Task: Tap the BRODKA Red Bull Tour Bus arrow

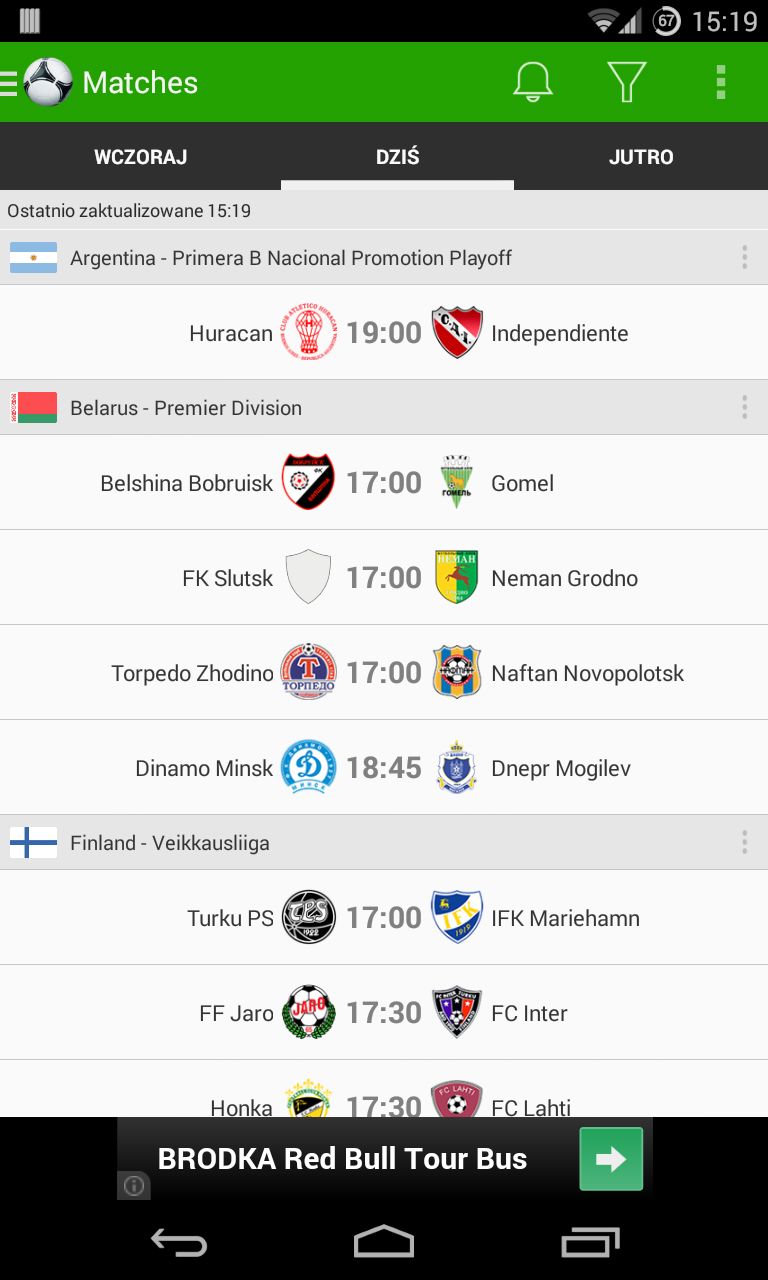Action: [x=611, y=1159]
